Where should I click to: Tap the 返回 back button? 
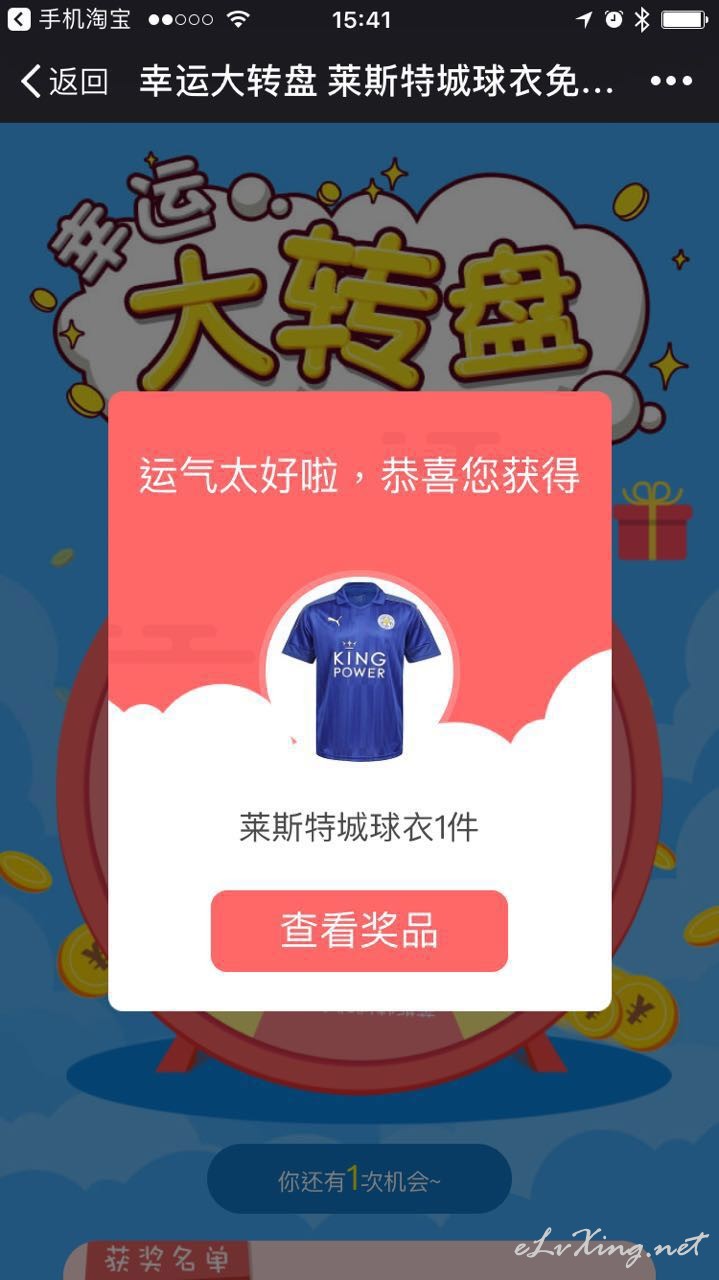pos(64,81)
